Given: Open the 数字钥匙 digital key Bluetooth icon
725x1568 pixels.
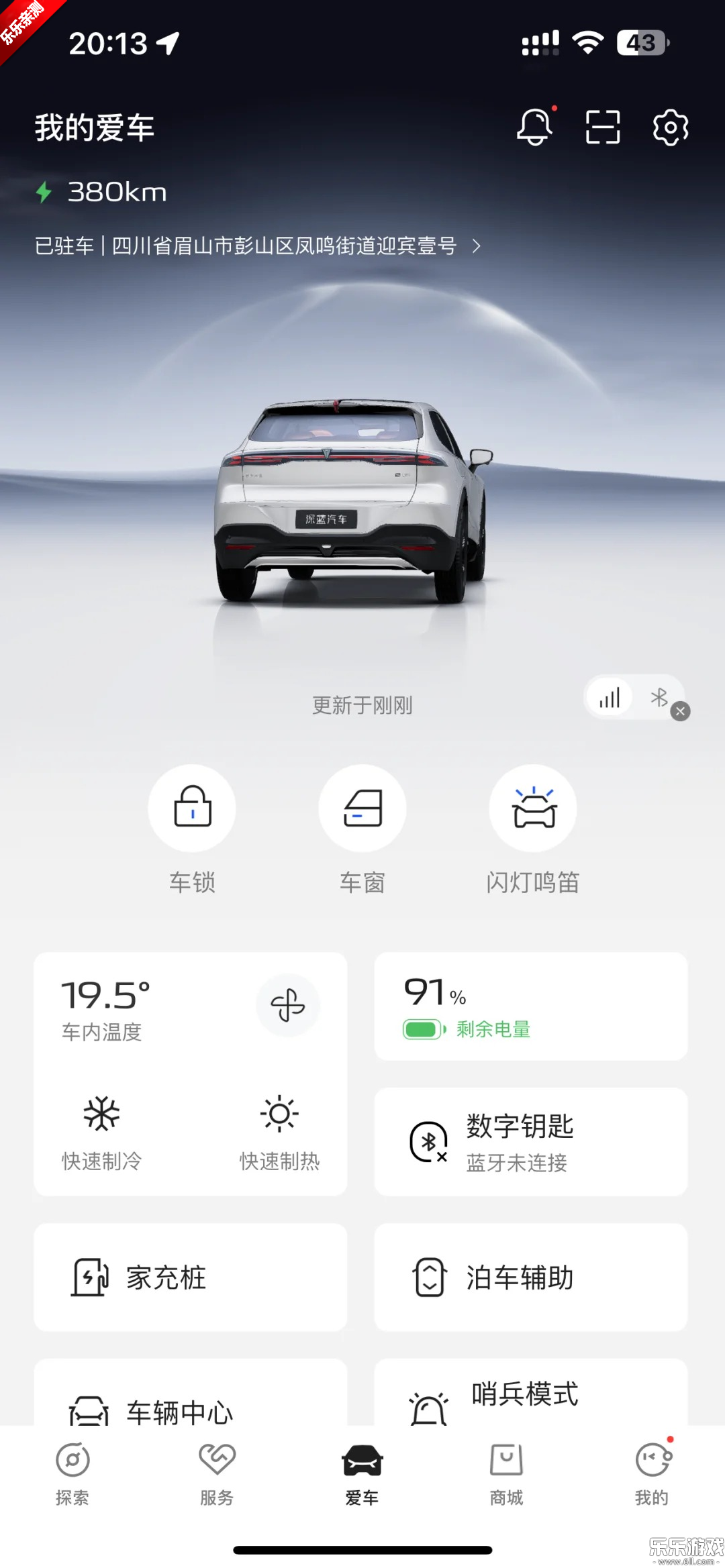Looking at the screenshot, I should pyautogui.click(x=428, y=1141).
